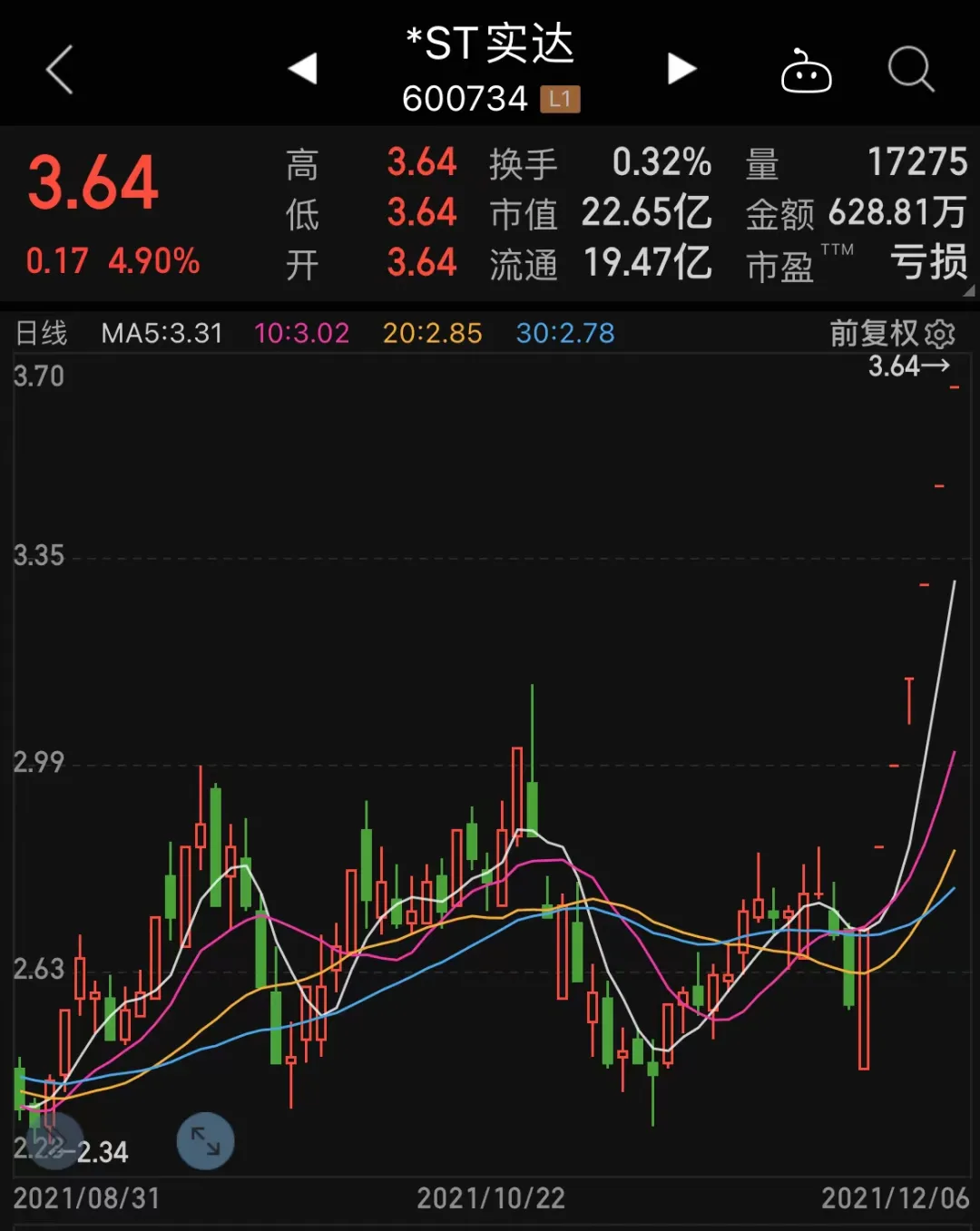Change the 日线 chart period
This screenshot has height=1231, width=980.
(42, 334)
